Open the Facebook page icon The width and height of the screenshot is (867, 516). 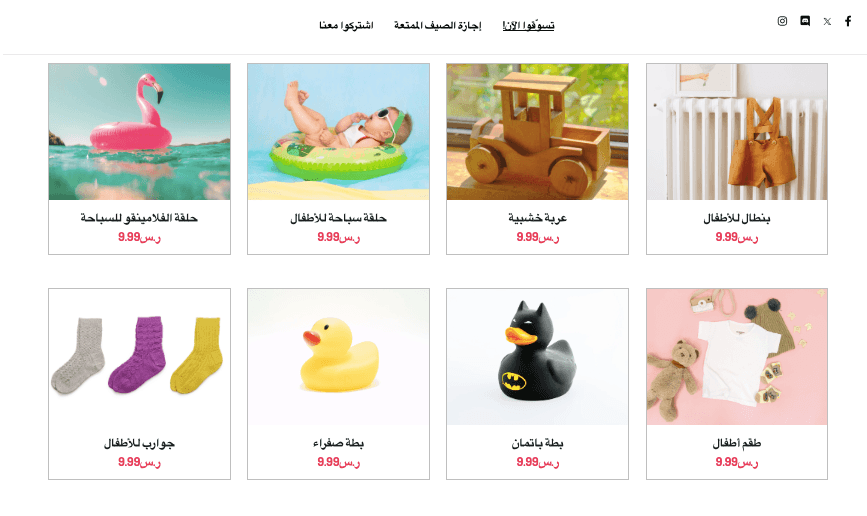[848, 21]
